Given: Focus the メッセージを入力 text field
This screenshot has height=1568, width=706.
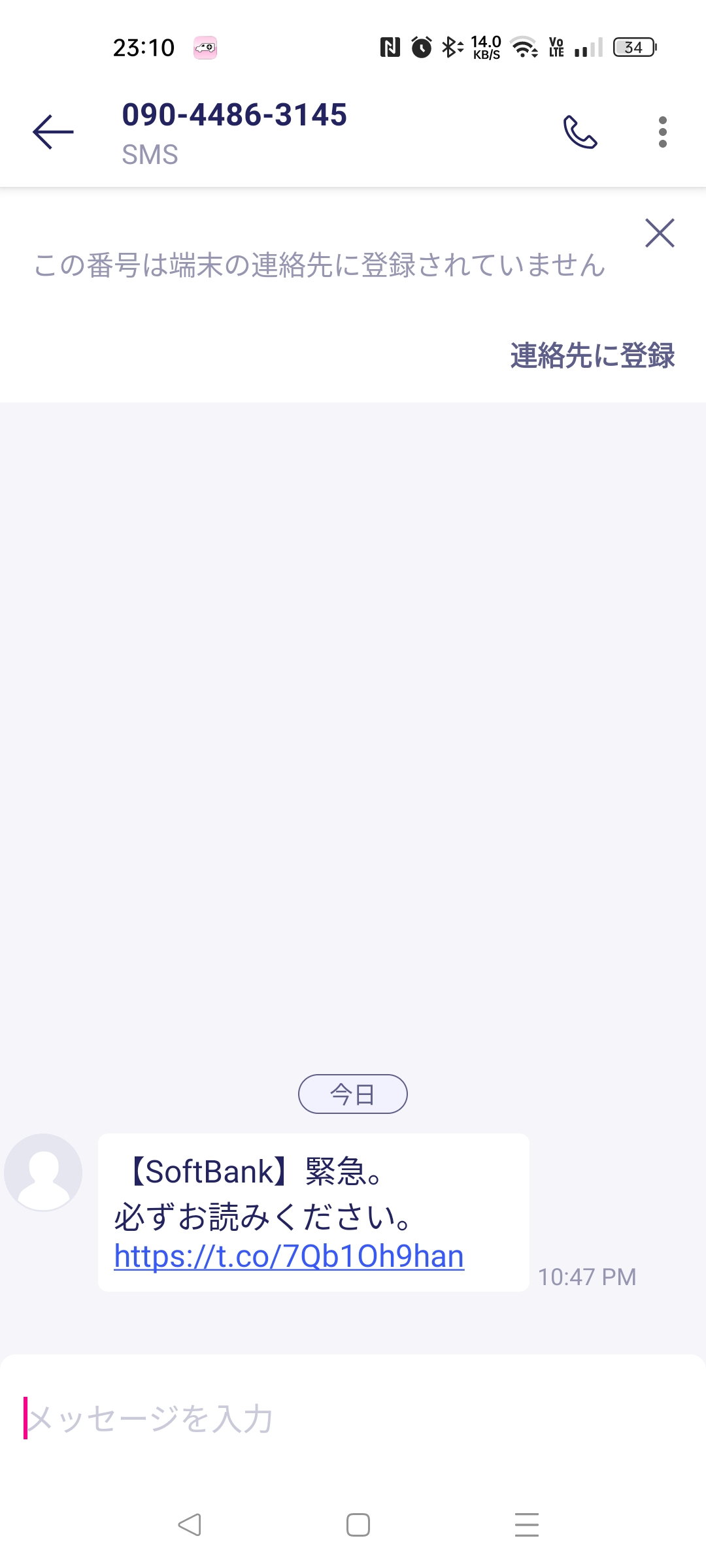Looking at the screenshot, I should point(353,1419).
